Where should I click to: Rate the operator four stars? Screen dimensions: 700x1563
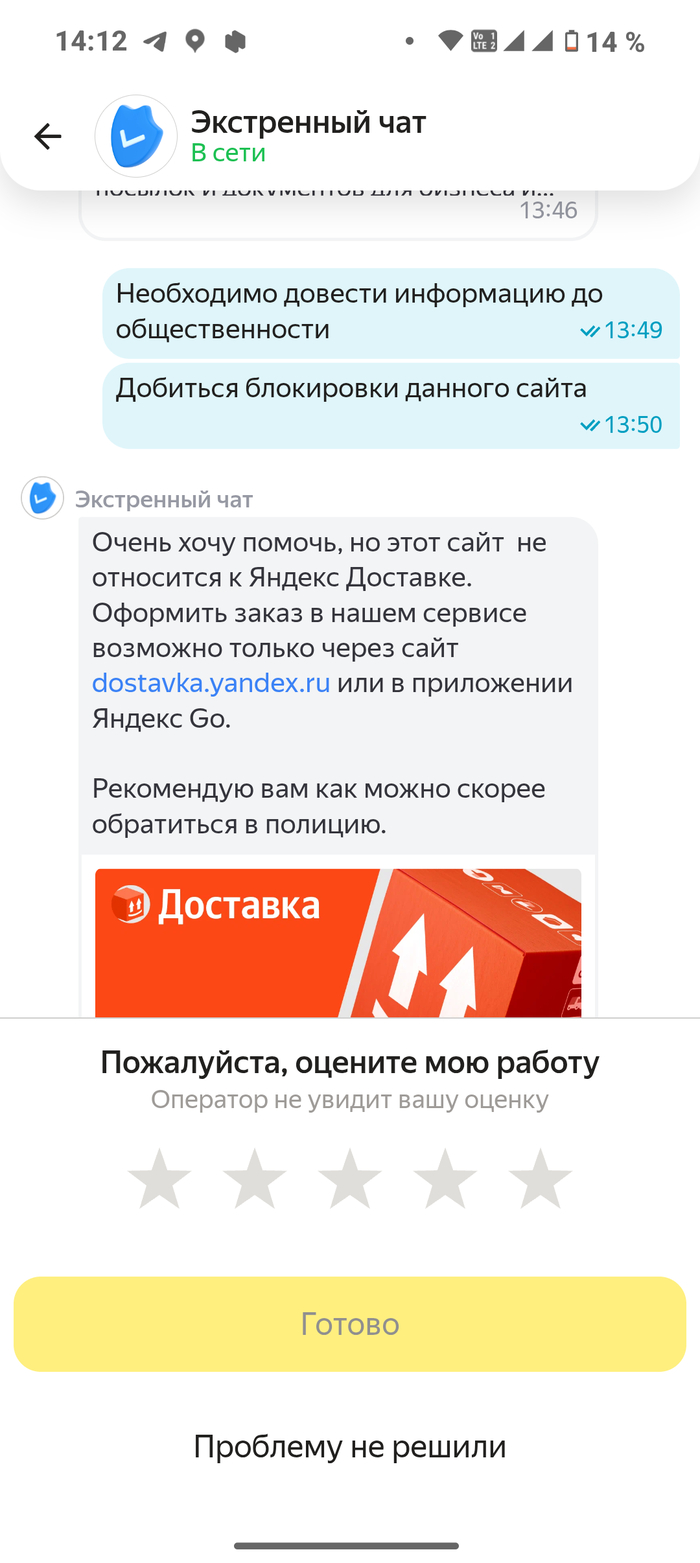(x=445, y=1178)
